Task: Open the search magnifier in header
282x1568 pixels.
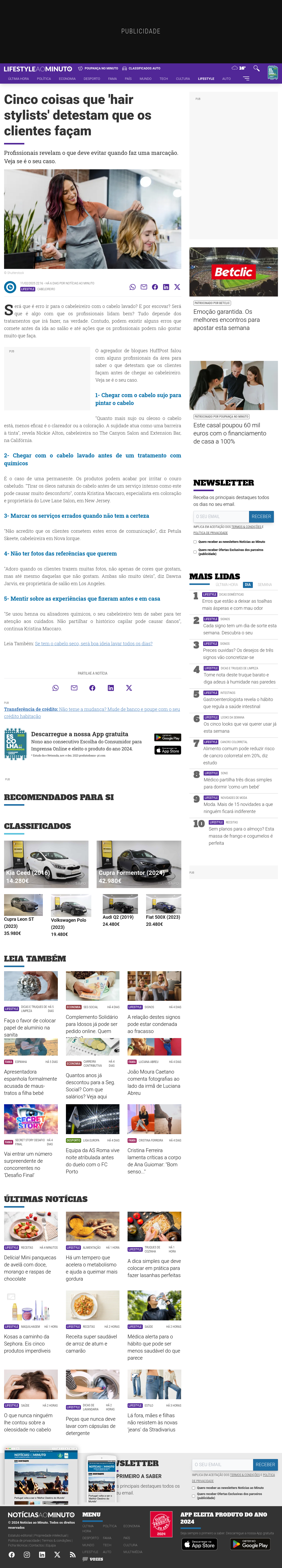Action: [256, 68]
